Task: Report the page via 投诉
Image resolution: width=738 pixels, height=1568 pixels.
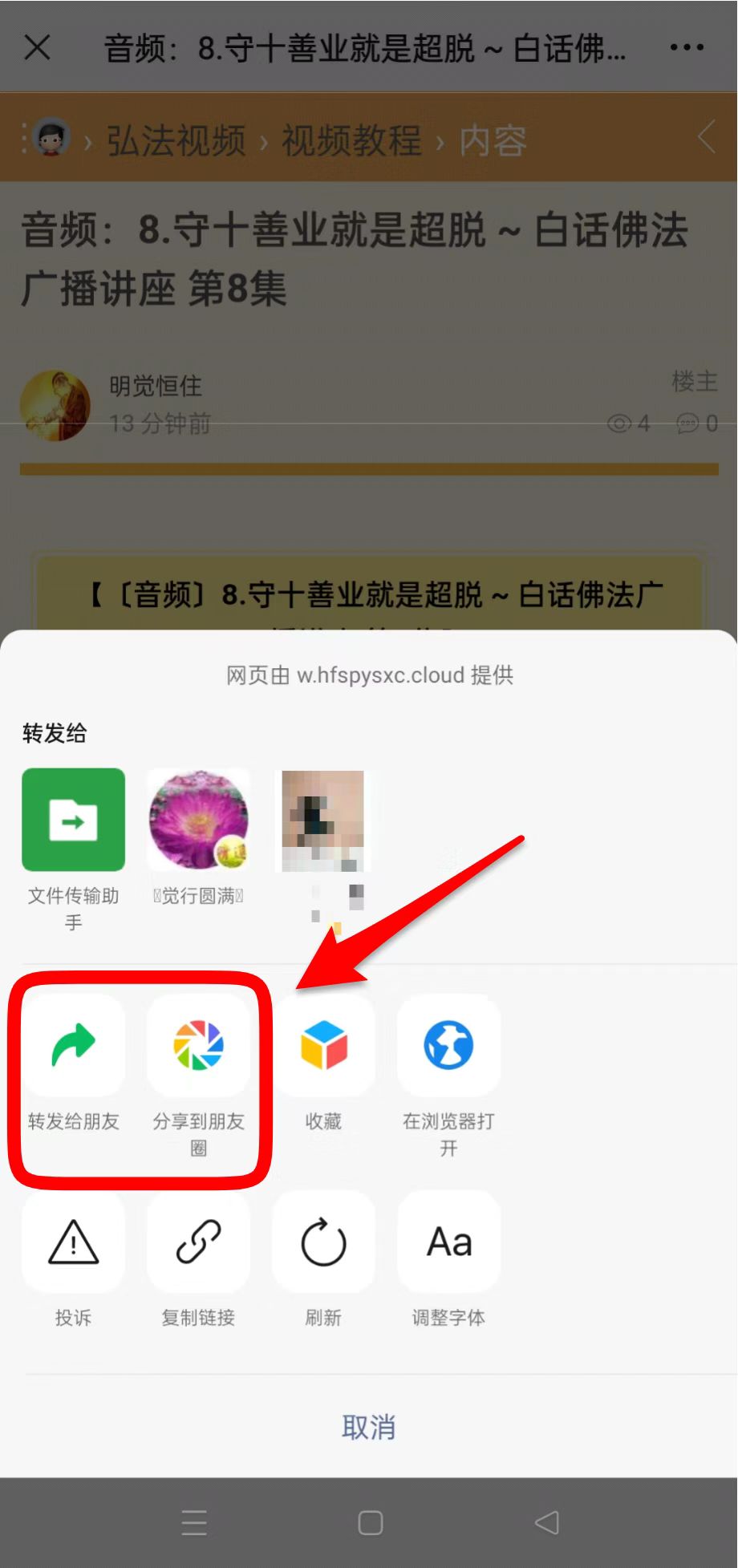Action: tap(73, 1242)
